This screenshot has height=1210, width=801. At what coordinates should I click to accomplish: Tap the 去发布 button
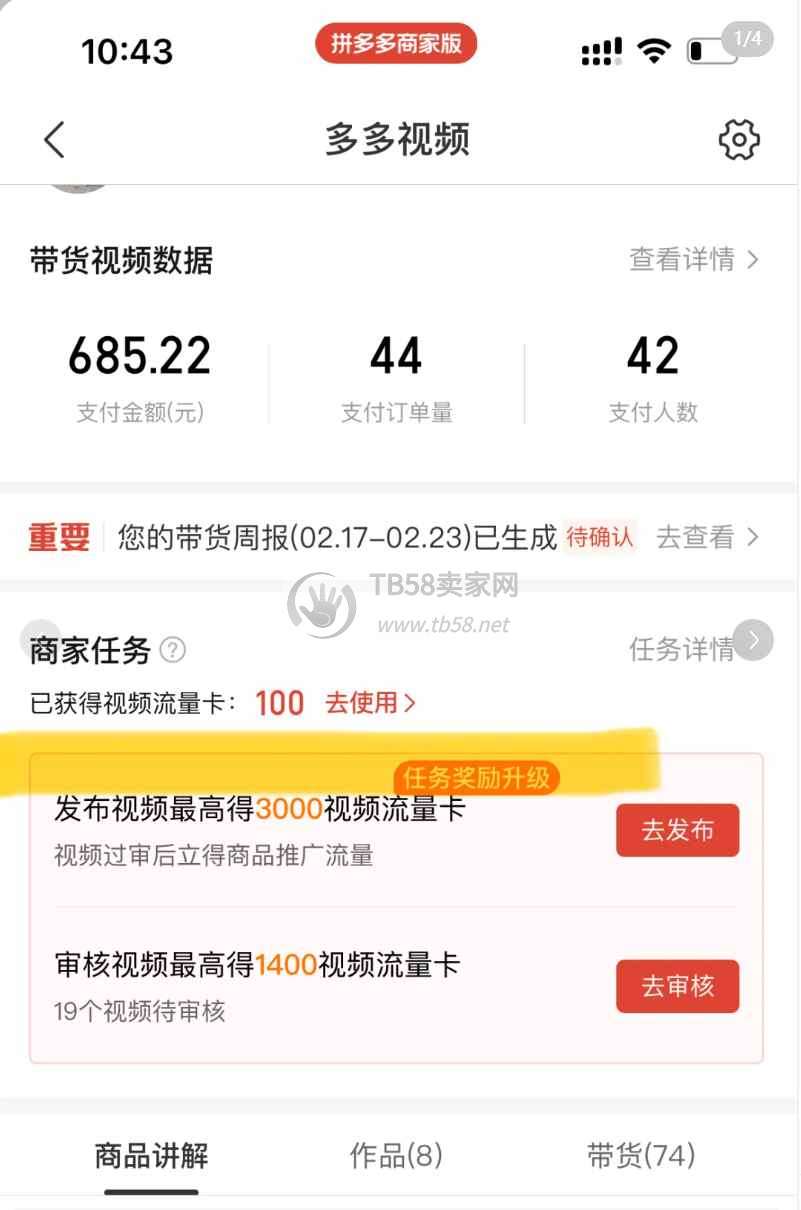click(x=677, y=830)
